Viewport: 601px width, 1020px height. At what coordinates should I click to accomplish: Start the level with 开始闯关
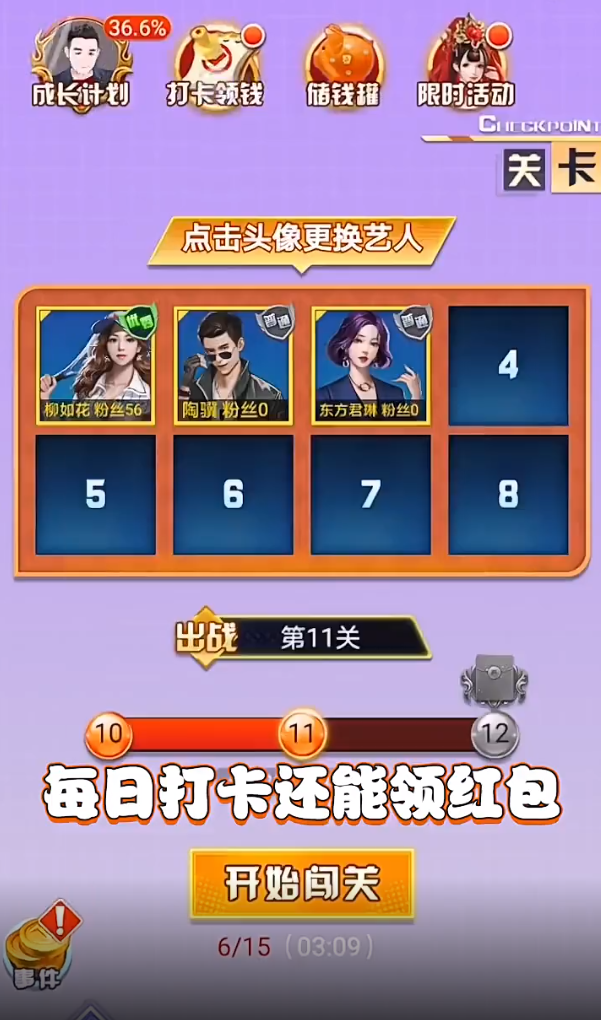point(302,884)
